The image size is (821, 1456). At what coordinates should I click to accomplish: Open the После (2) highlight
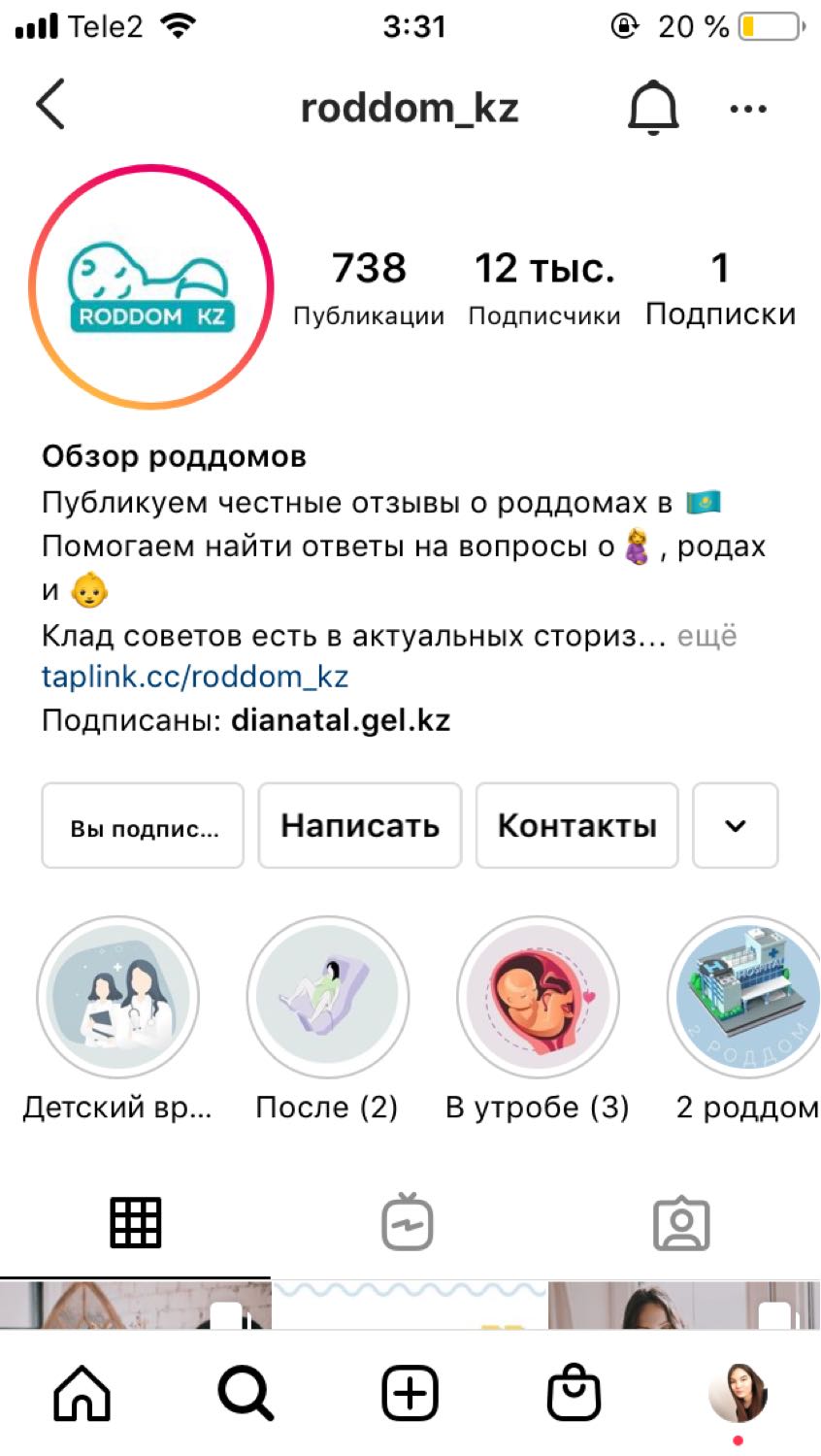point(328,998)
